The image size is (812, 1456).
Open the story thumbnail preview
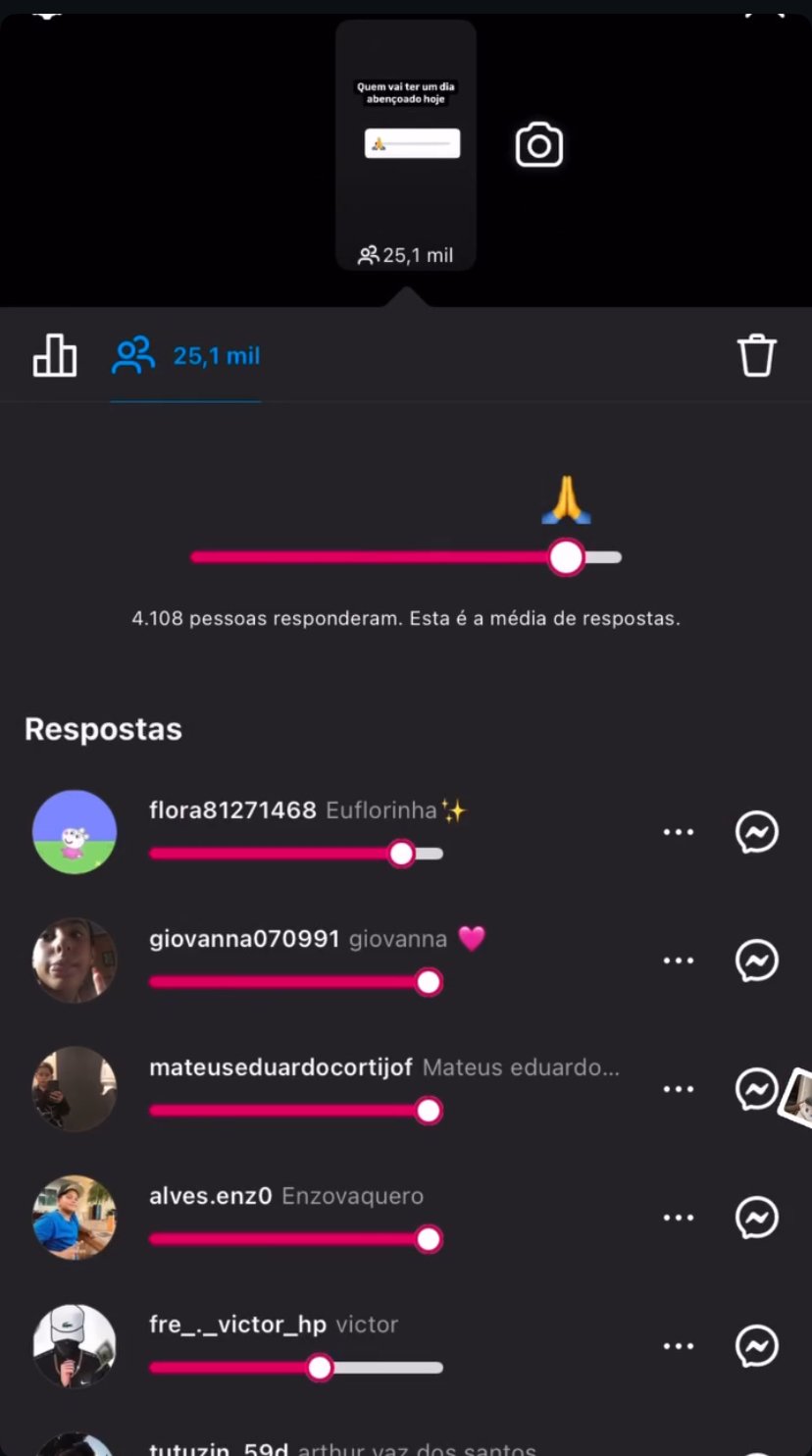406,145
